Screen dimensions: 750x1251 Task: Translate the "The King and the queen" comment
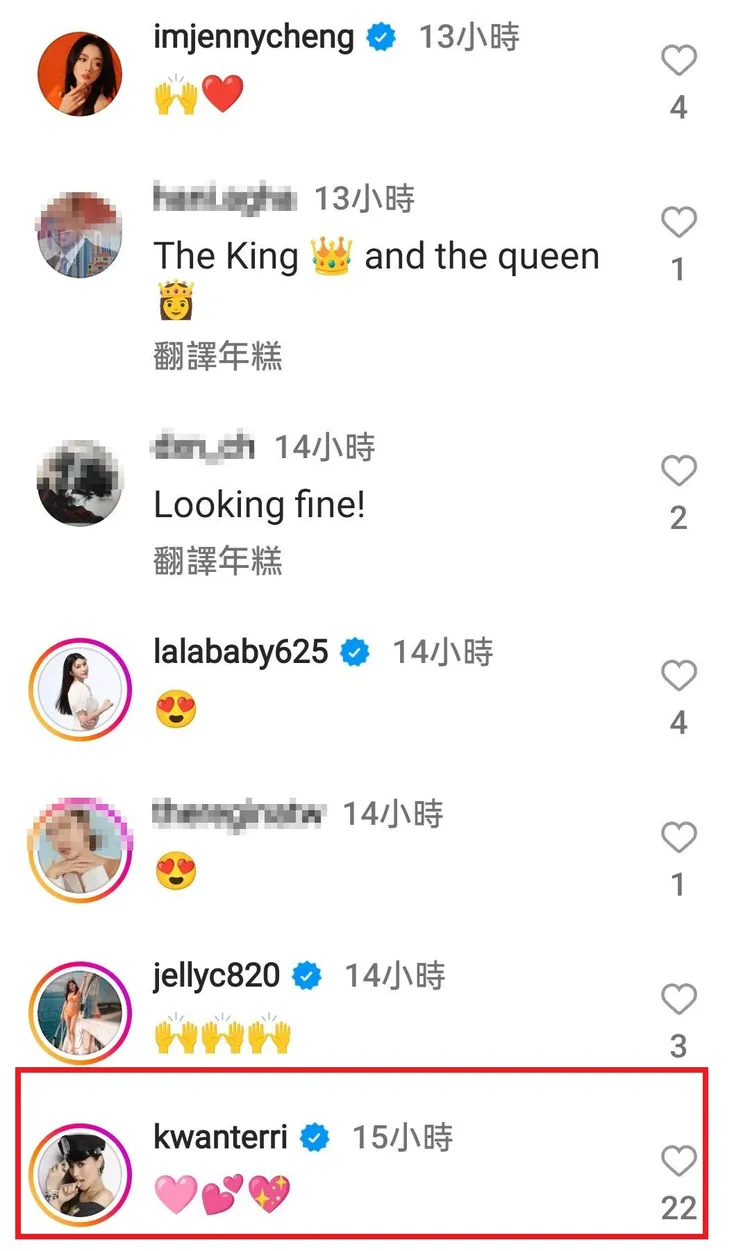coord(218,356)
